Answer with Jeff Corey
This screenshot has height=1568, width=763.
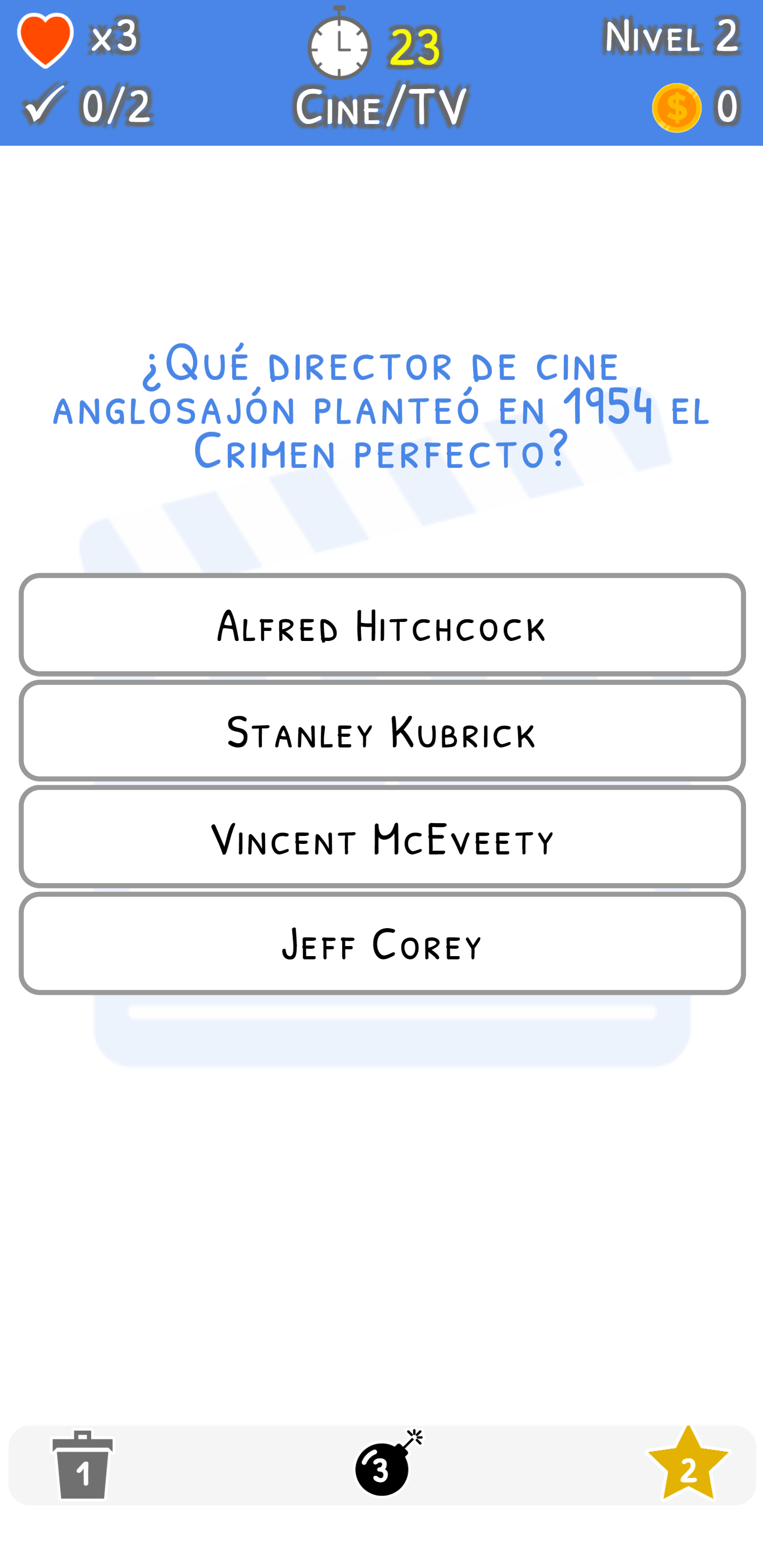pos(382,943)
